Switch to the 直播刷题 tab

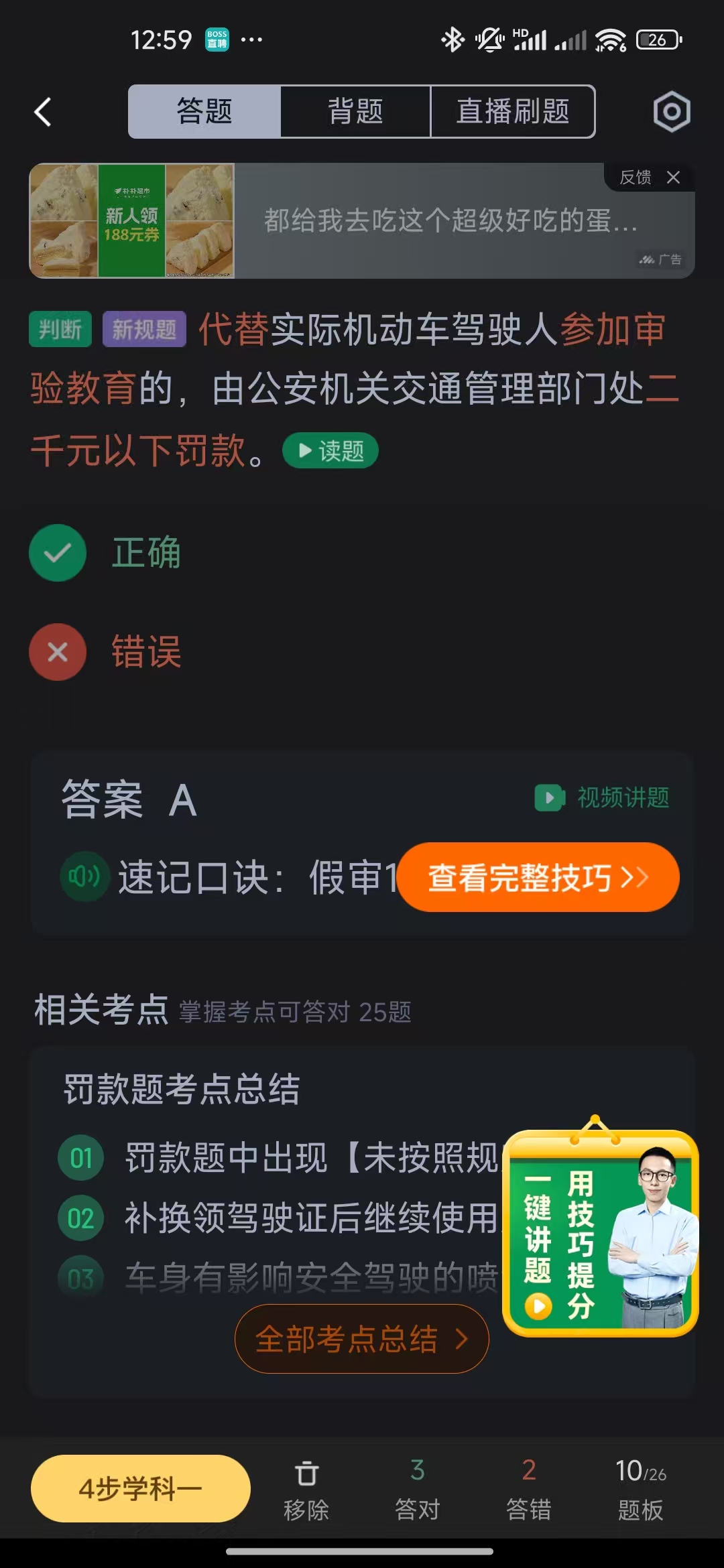[512, 112]
